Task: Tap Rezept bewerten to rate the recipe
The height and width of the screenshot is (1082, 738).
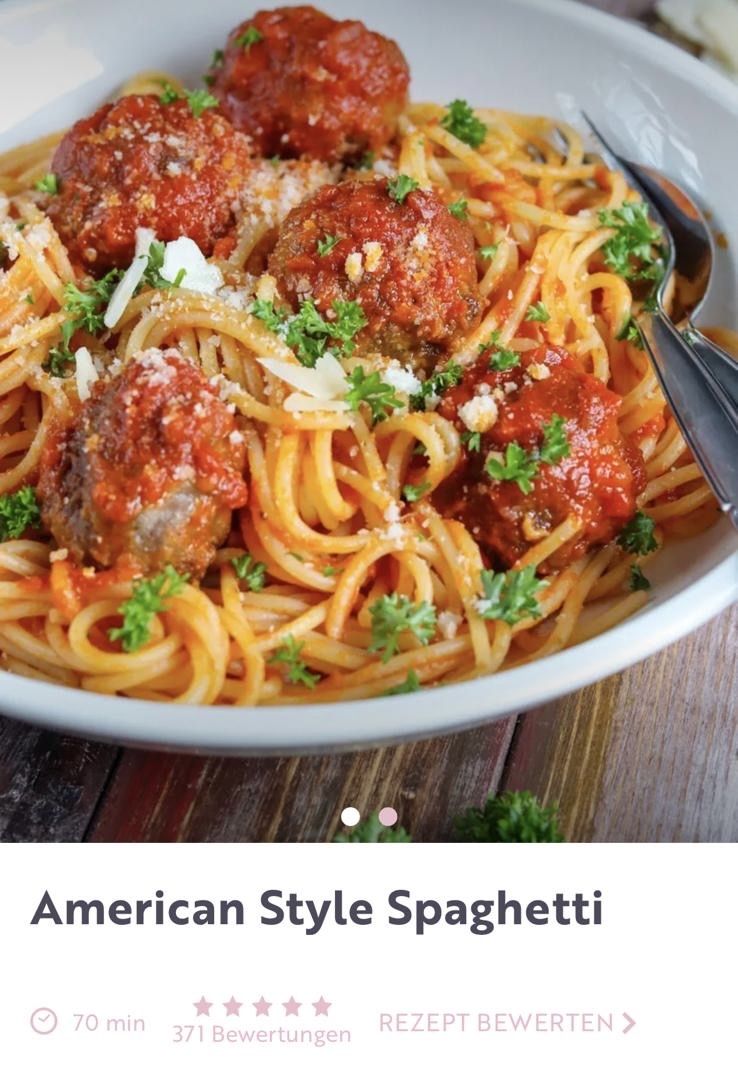Action: pyautogui.click(x=506, y=1022)
